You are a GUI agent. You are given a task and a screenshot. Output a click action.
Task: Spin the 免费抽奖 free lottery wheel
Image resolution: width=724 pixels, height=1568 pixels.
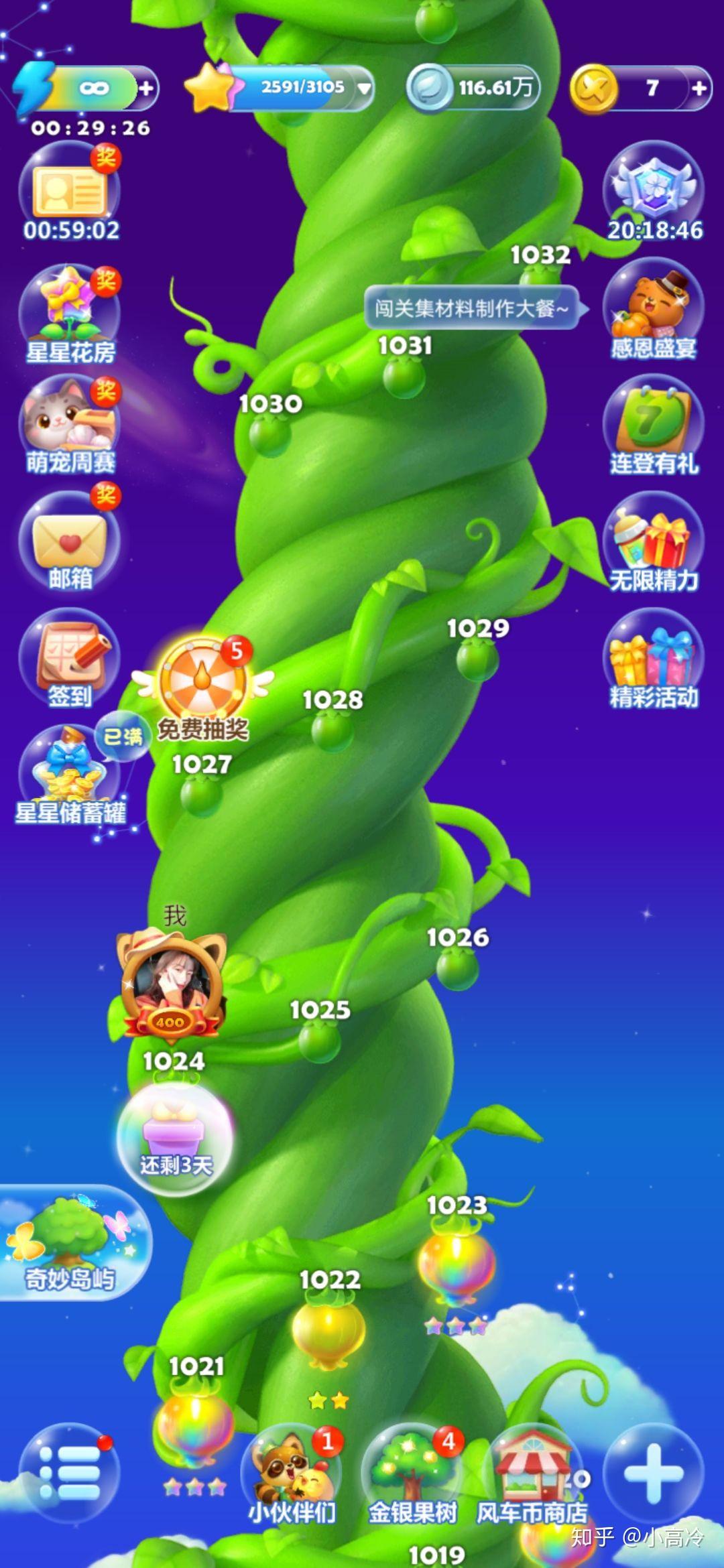coord(202,683)
